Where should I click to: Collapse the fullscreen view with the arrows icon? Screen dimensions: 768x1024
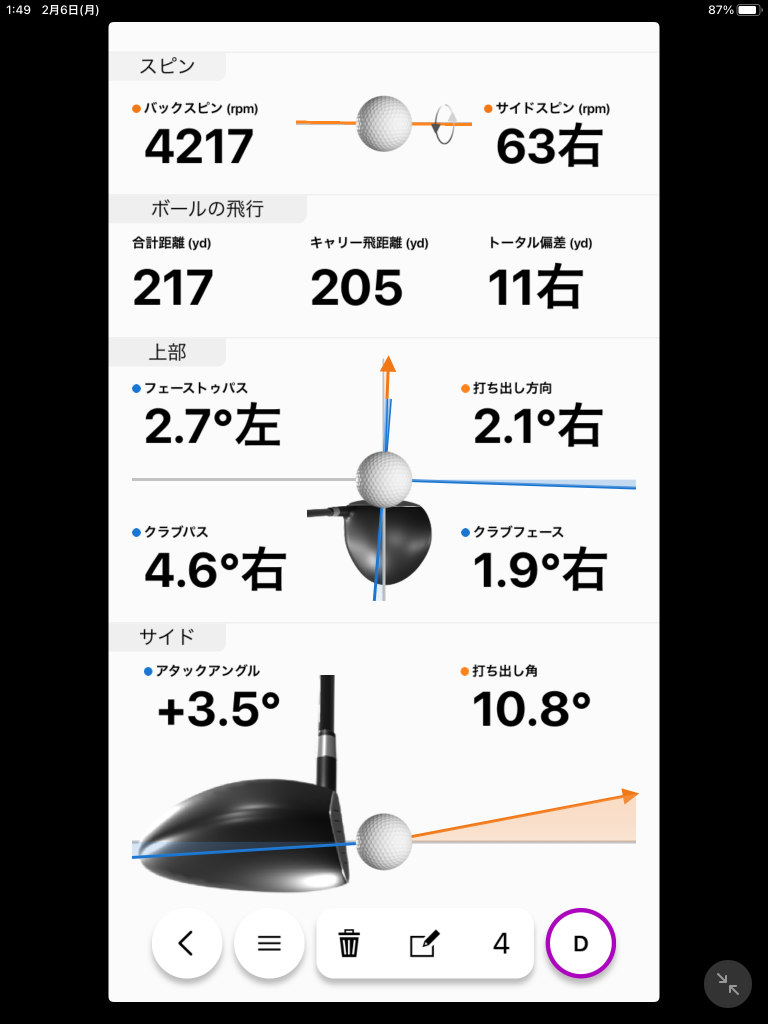click(728, 985)
